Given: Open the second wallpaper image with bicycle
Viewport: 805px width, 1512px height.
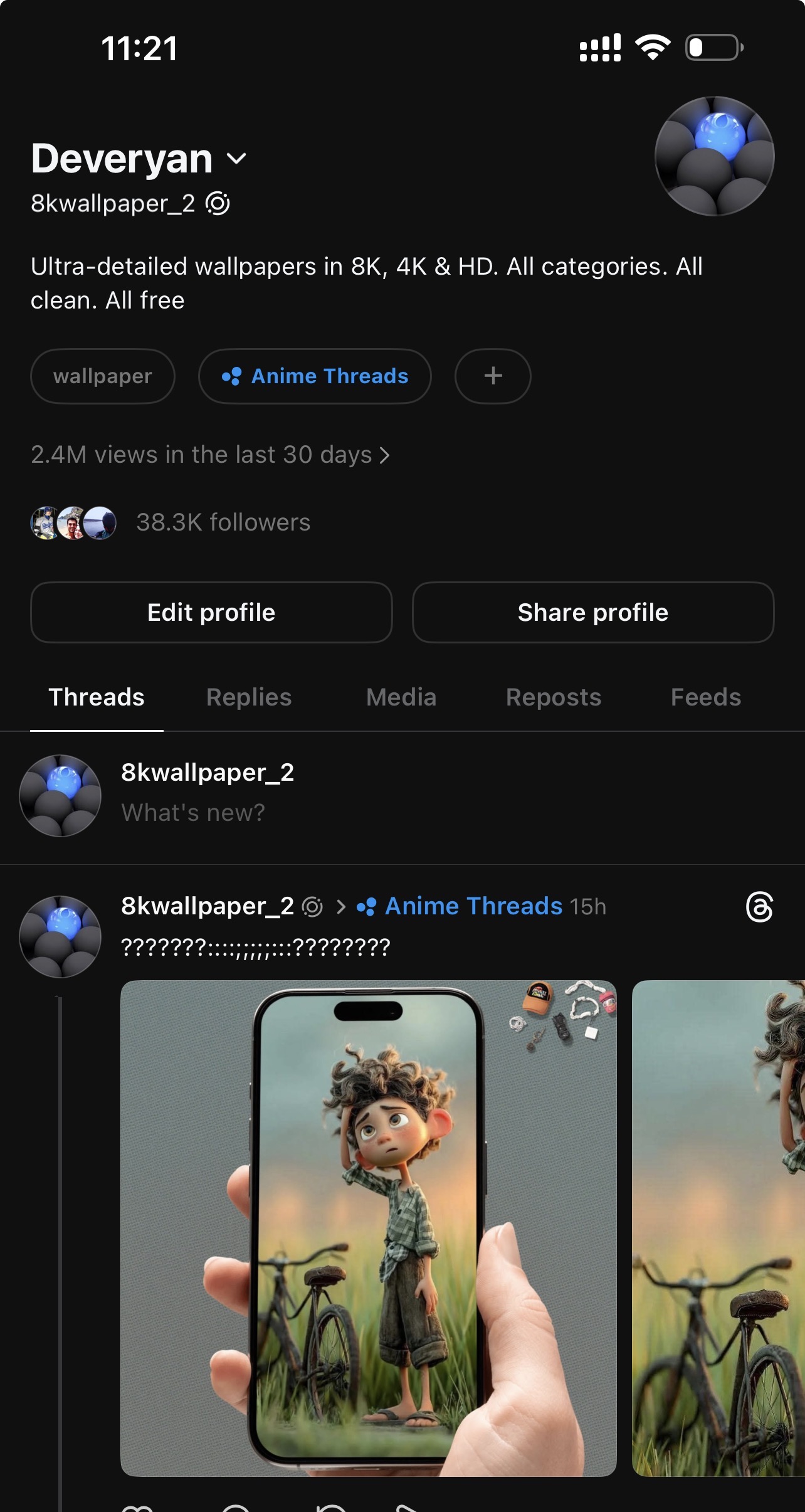Looking at the screenshot, I should [x=718, y=1228].
